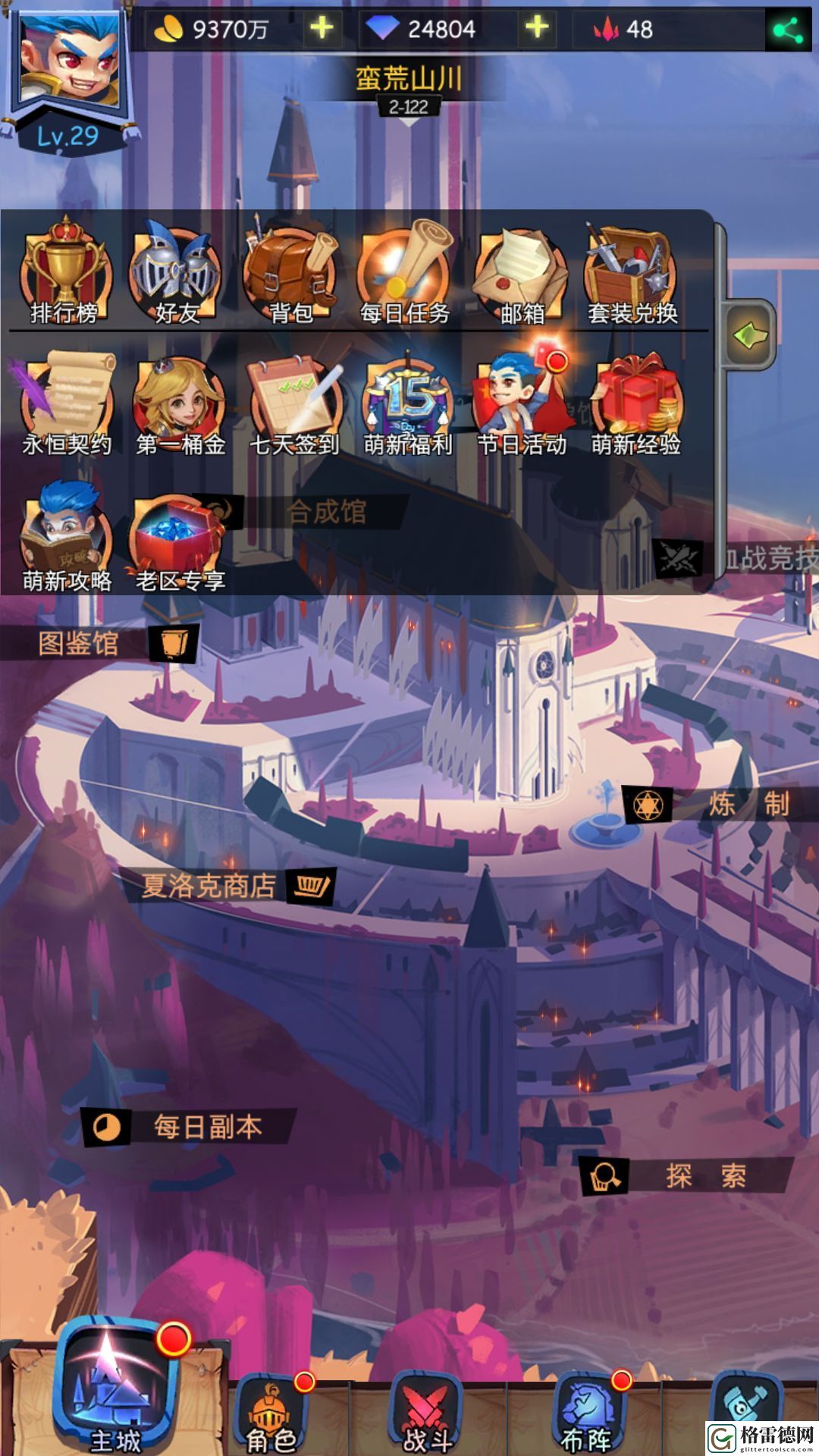Open the 邮箱 mailbox
Screen dimensions: 819x1456
[x=521, y=269]
